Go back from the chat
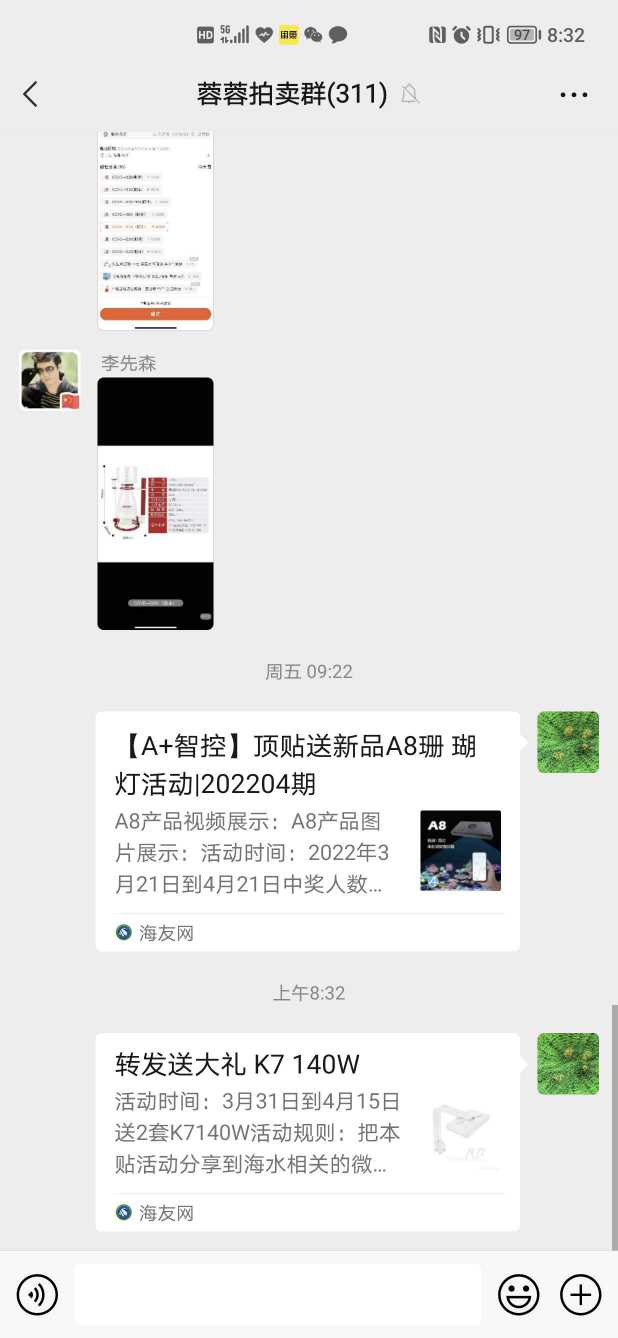This screenshot has width=618, height=1338. click(30, 94)
